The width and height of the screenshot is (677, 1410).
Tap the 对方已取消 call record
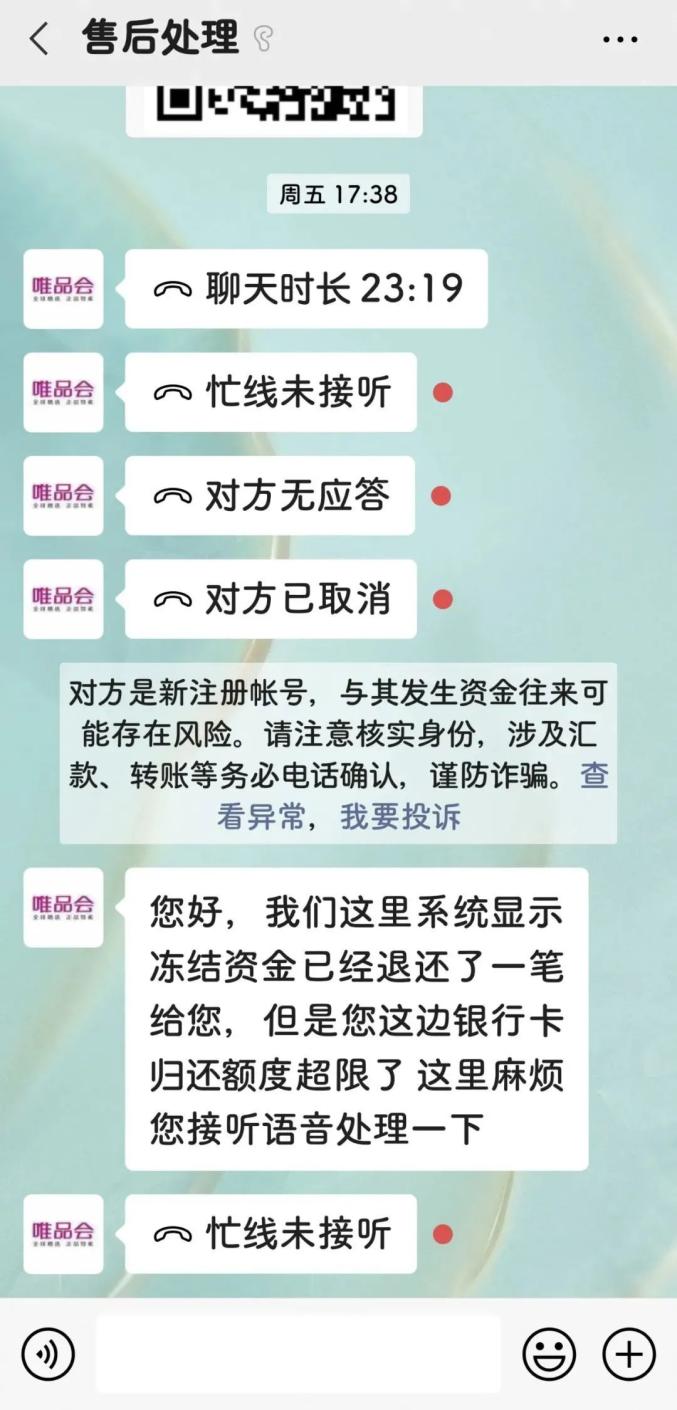(x=271, y=599)
